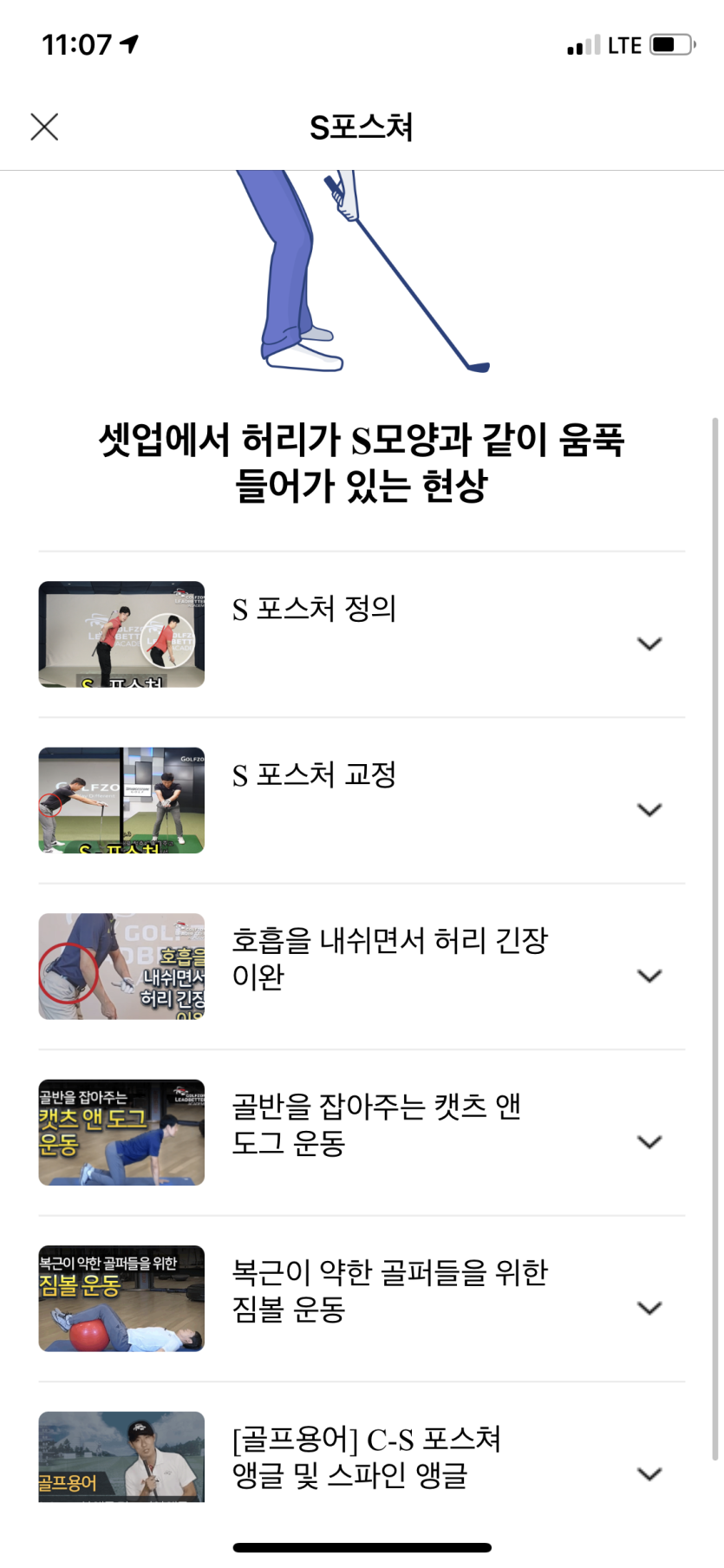724x1568 pixels.
Task: Expand [골프용어] C-S 포스쳐 앵글 item
Action: click(x=649, y=1473)
